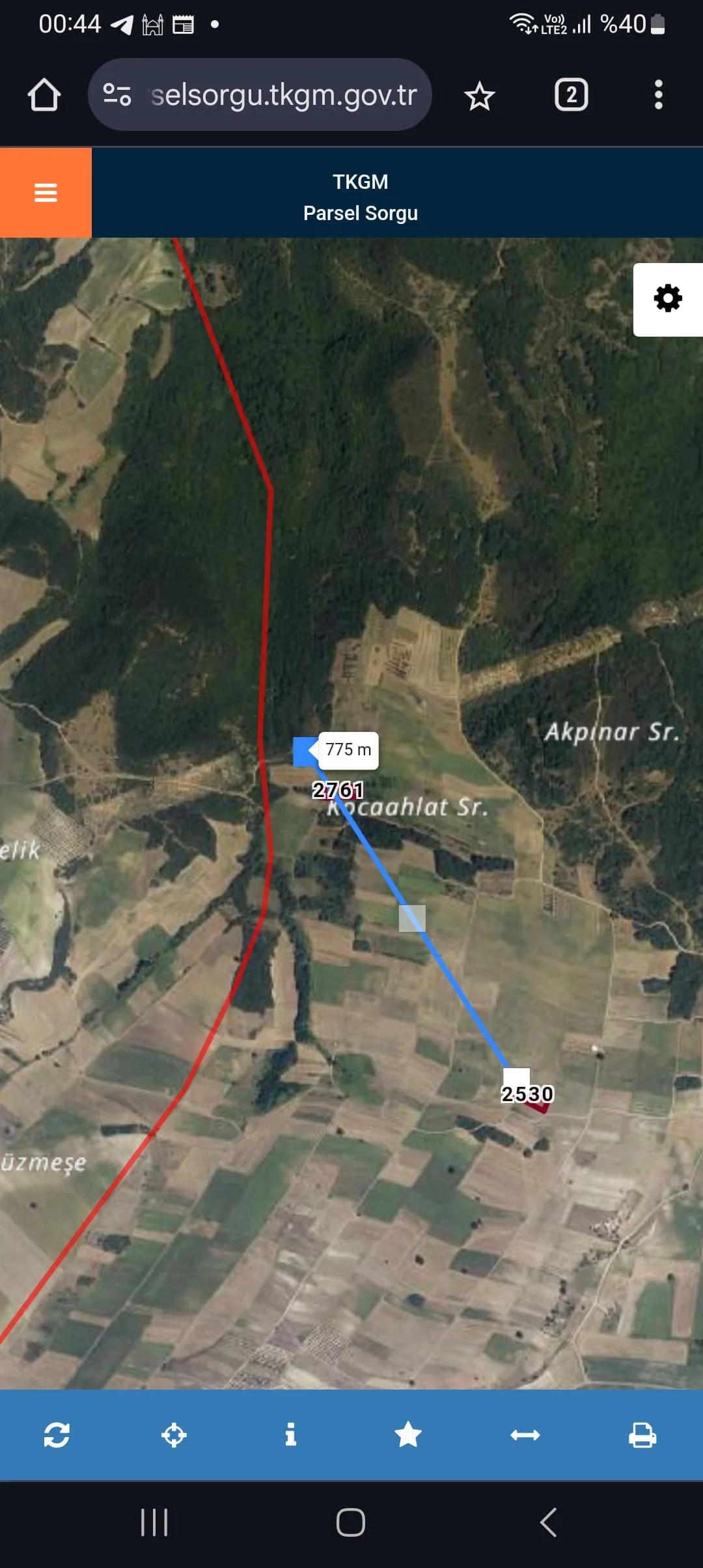703x1568 pixels.
Task: Open favorites with the star toolbar icon
Action: [408, 1435]
